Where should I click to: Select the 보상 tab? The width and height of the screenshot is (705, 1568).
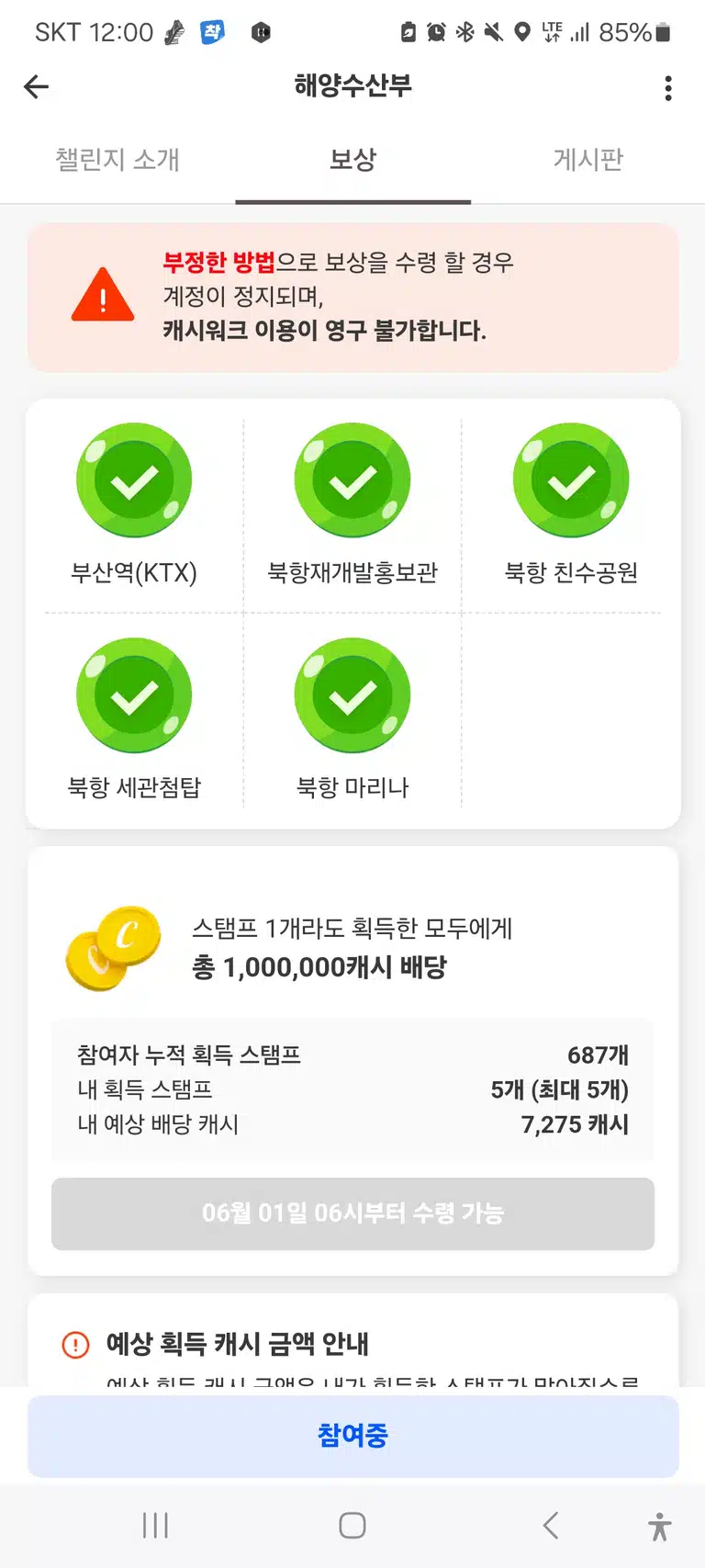point(352,160)
